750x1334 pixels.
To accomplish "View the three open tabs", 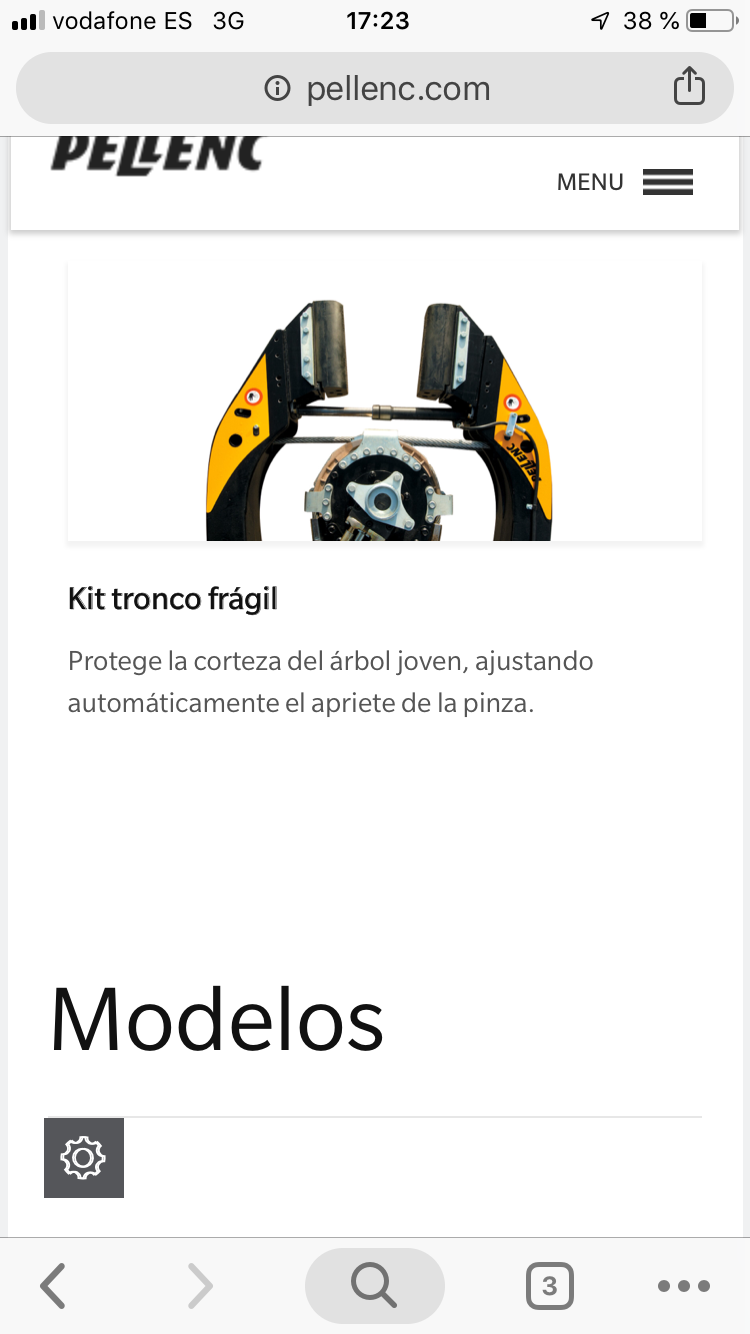I will pos(549,1286).
